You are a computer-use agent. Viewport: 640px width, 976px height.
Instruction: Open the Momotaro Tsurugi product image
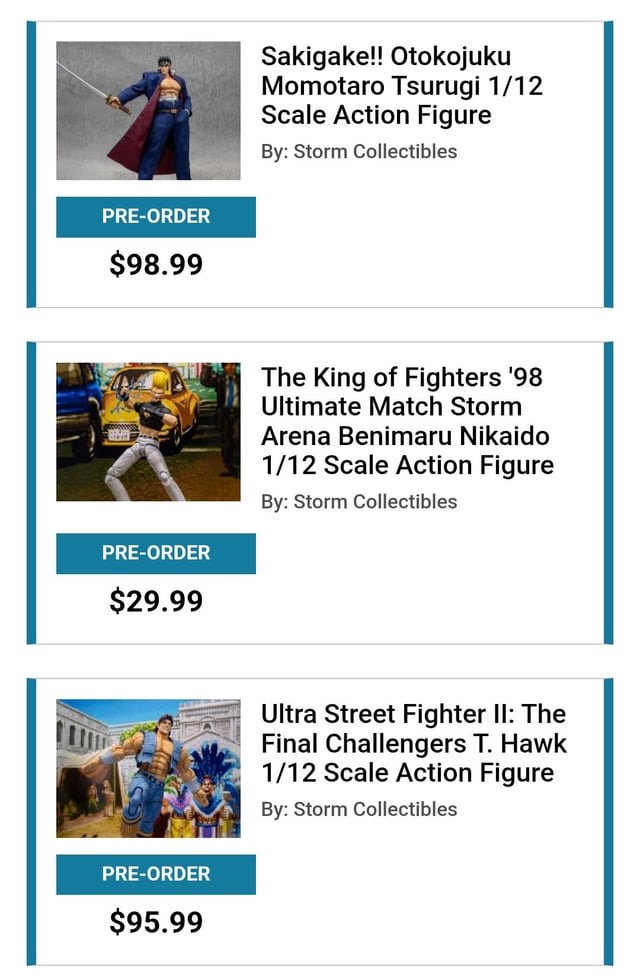[x=148, y=111]
